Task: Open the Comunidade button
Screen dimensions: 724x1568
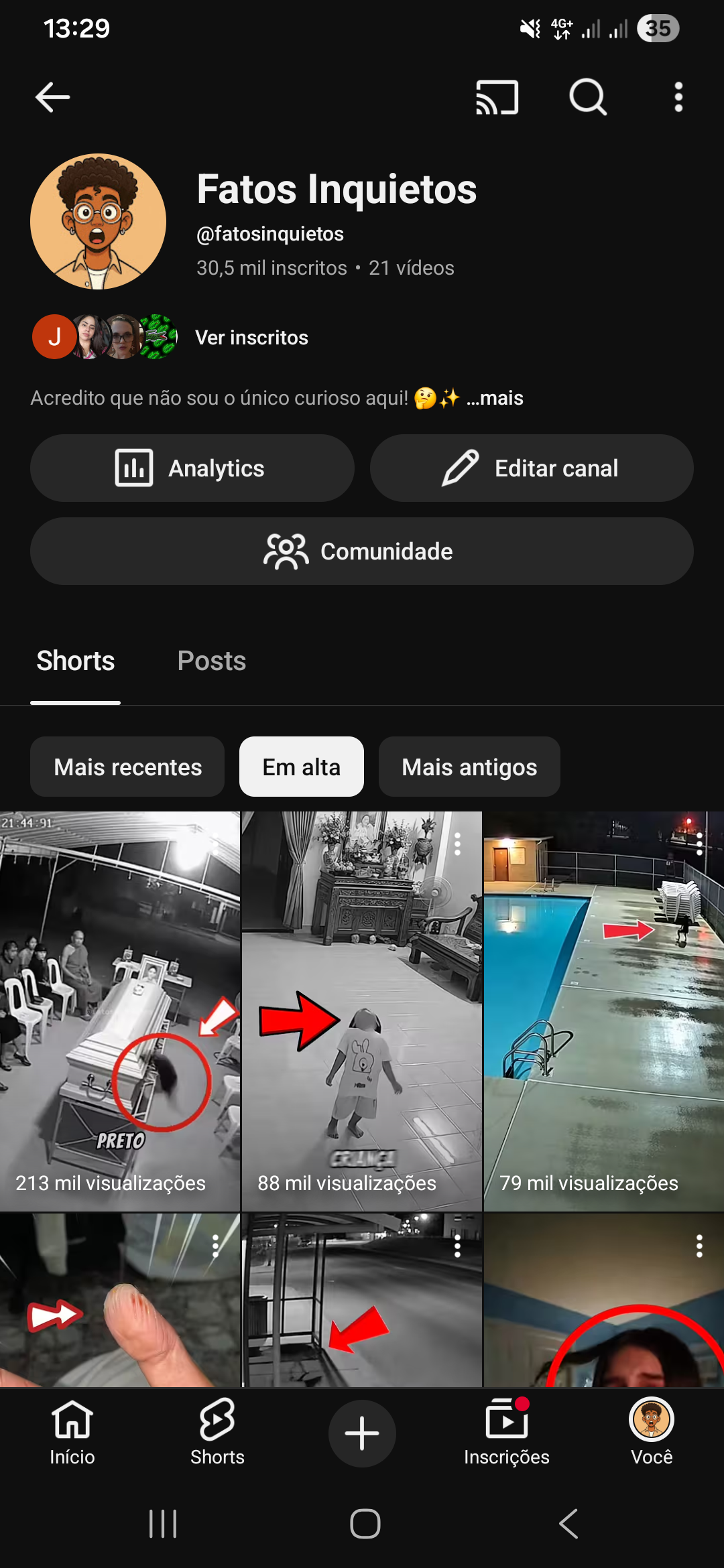Action: 362,551
